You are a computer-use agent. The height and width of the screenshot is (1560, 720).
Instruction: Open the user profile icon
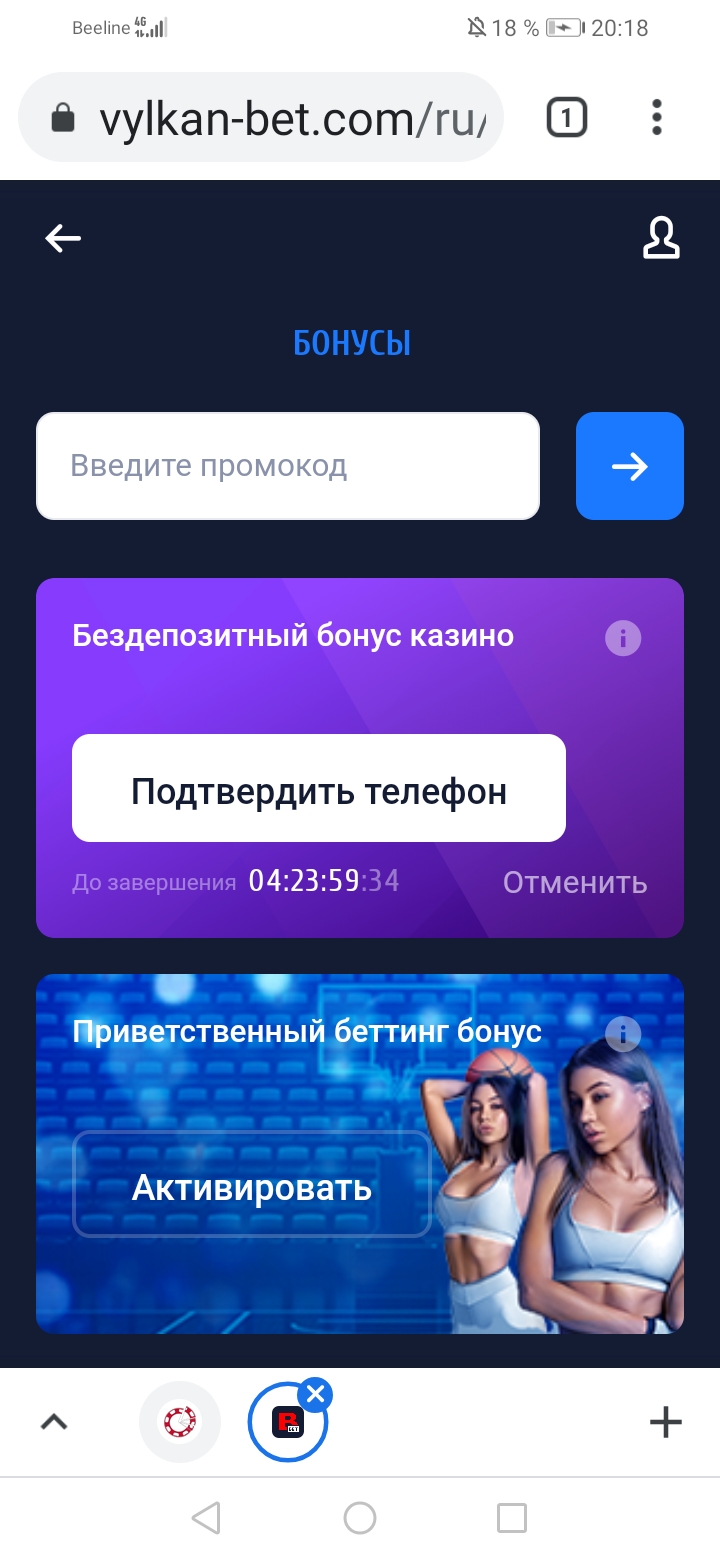(661, 238)
